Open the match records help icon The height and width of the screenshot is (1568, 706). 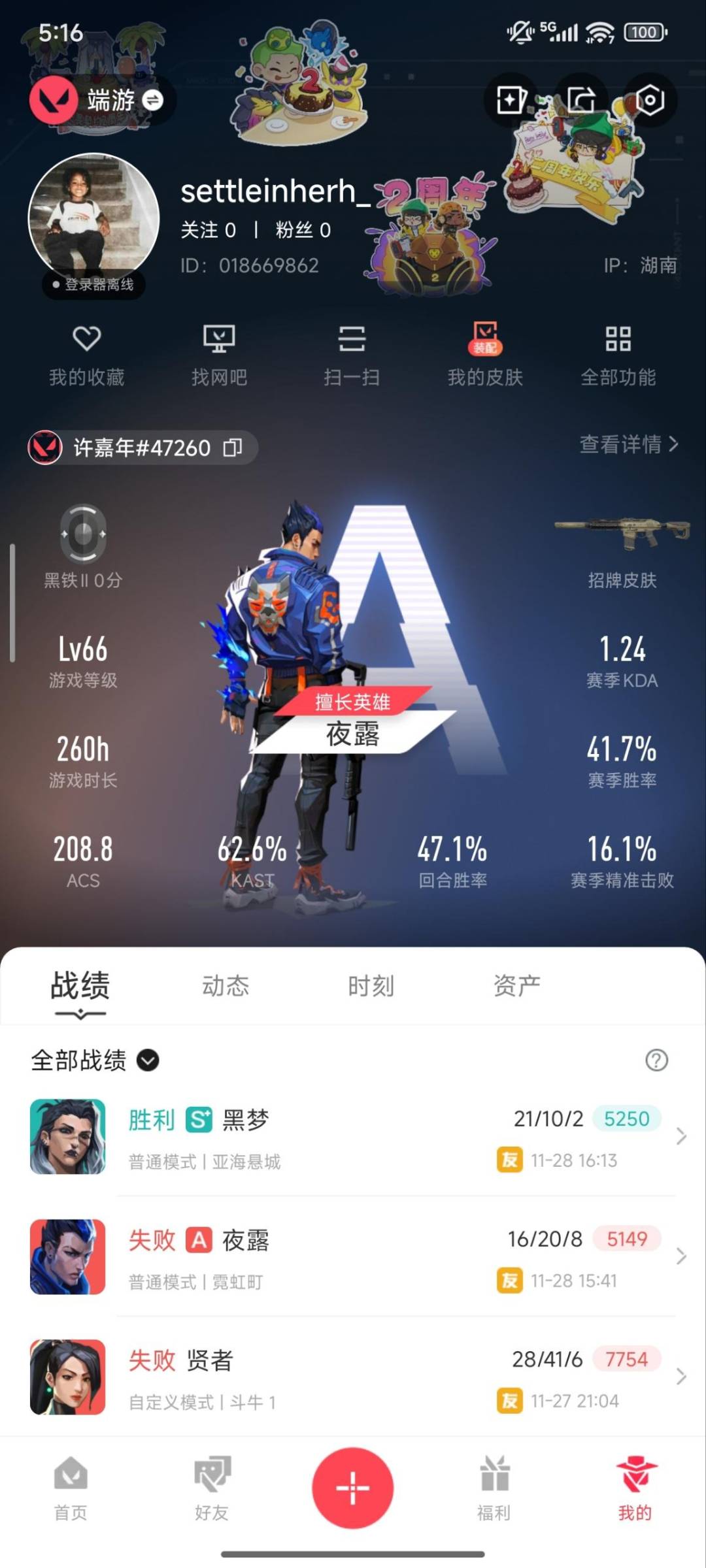[656, 1060]
